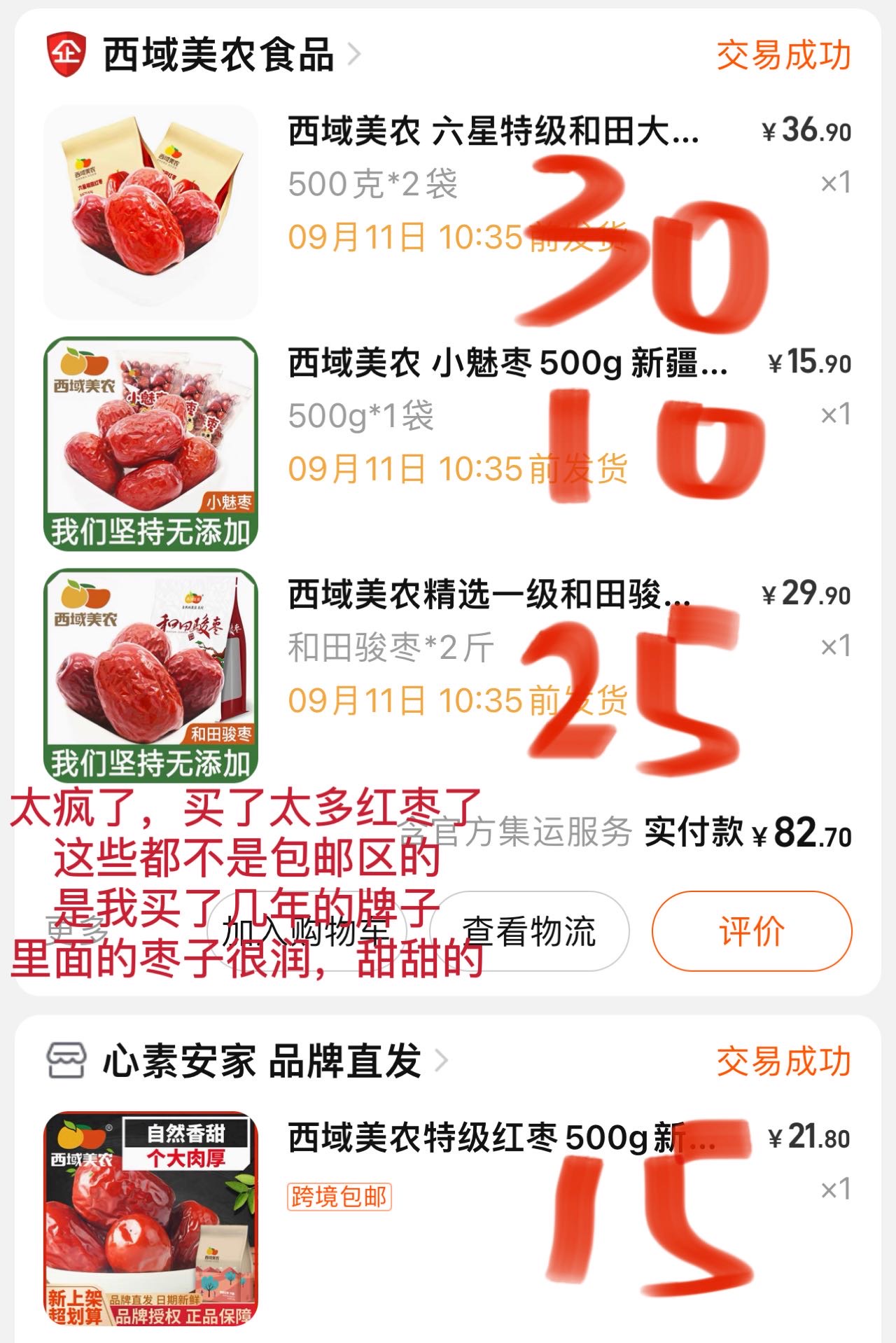Click 查看物流 to check shipment tracking

tap(528, 931)
